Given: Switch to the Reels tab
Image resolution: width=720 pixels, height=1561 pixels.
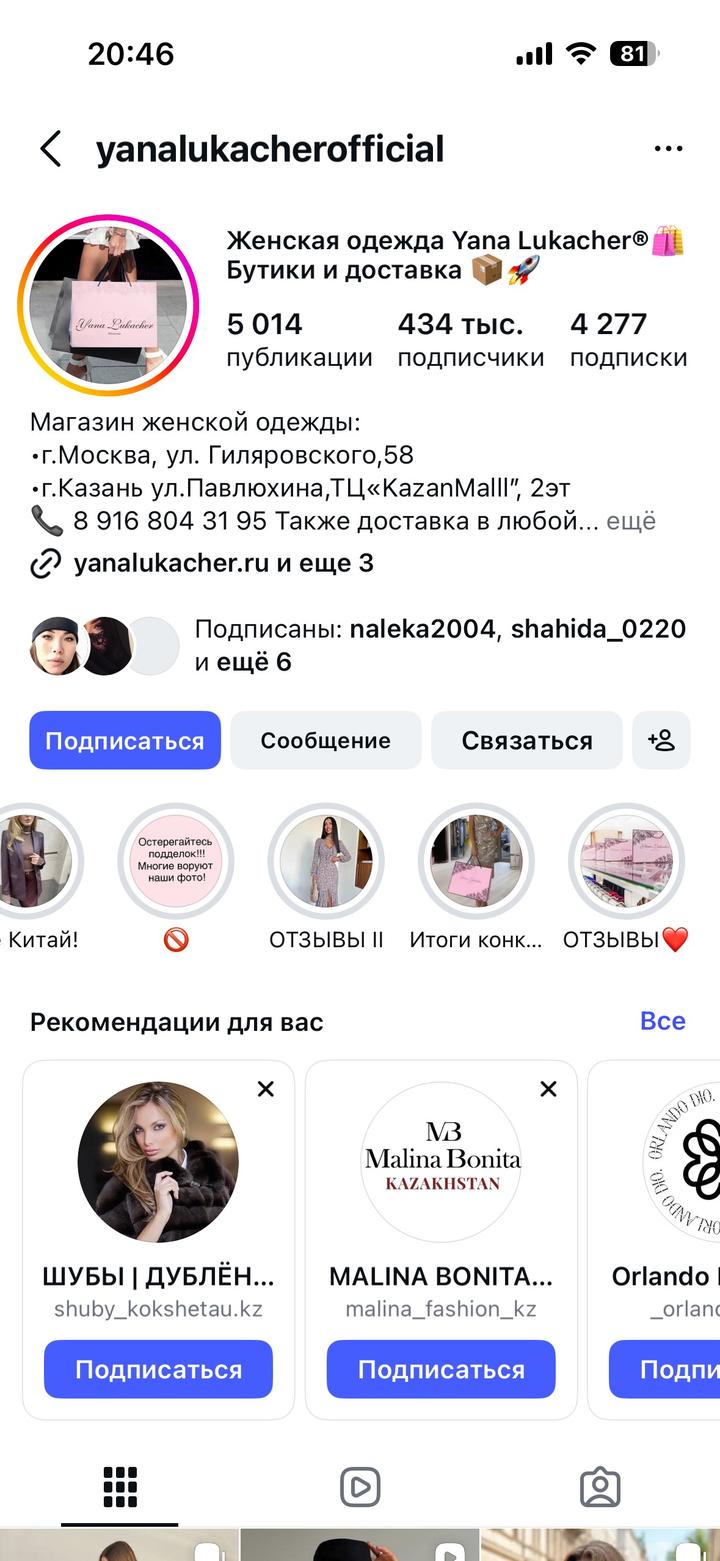Looking at the screenshot, I should [x=360, y=1487].
